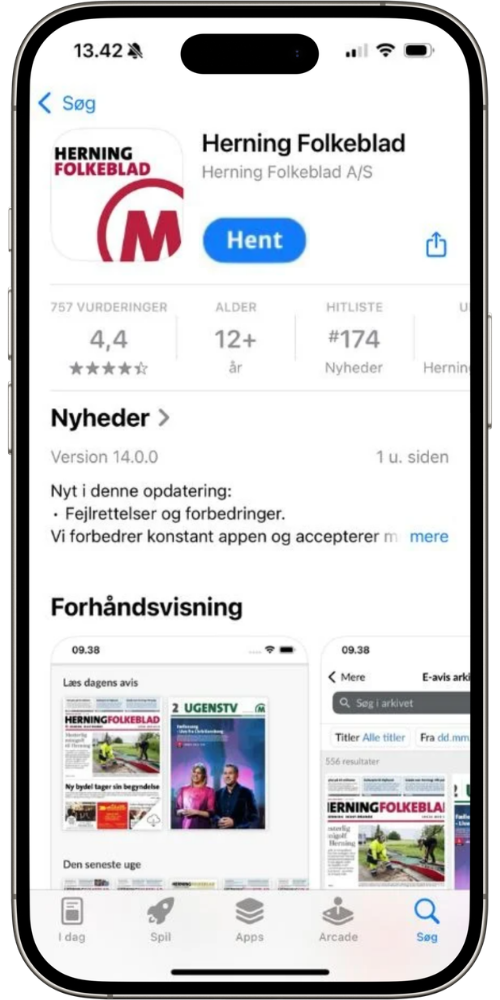Select the Søg tab
500x1000 pixels.
tap(427, 920)
